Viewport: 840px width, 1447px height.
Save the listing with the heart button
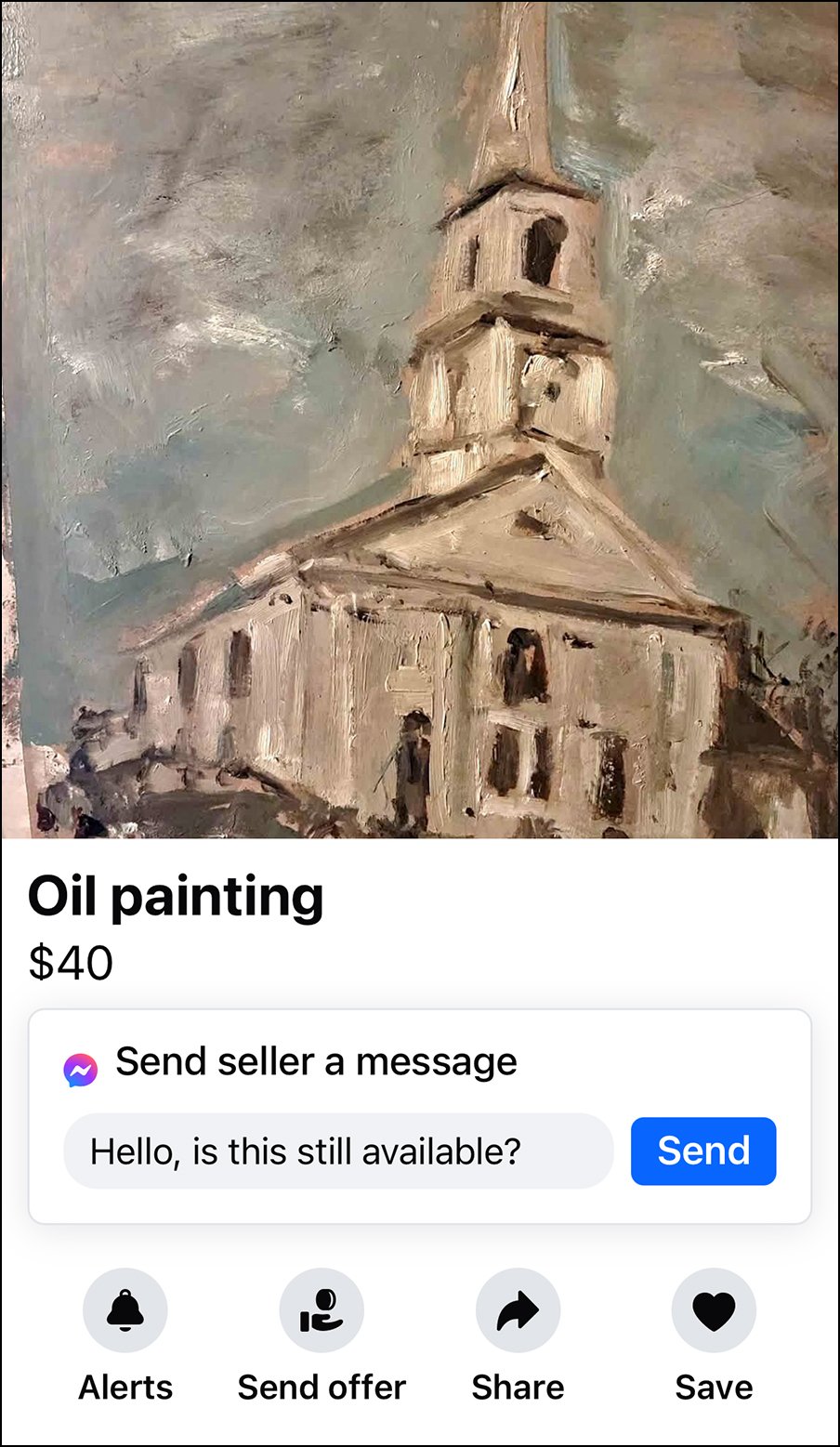pos(714,1310)
